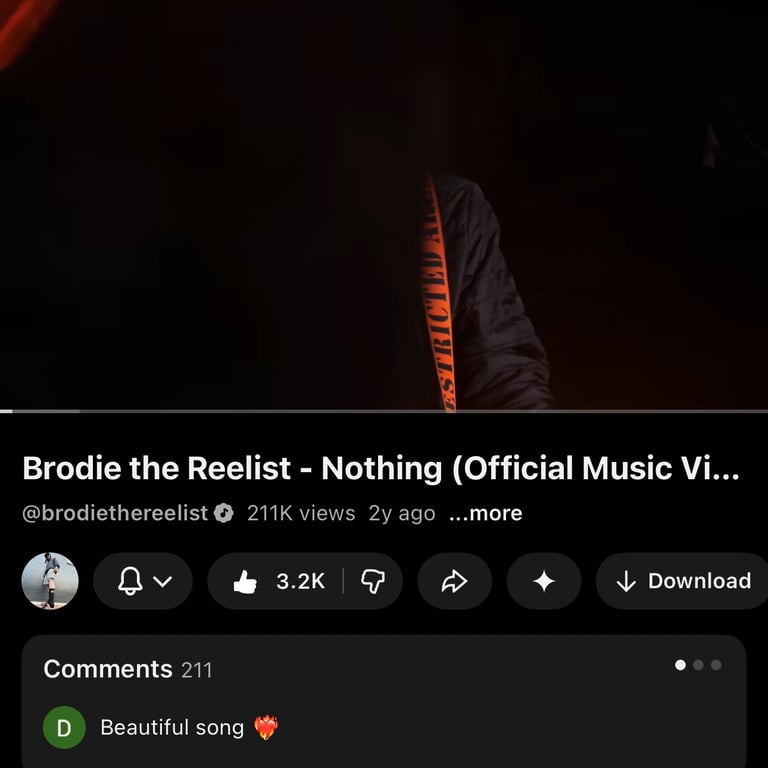The width and height of the screenshot is (768, 768).
Task: Tap the video player area
Action: pyautogui.click(x=384, y=205)
